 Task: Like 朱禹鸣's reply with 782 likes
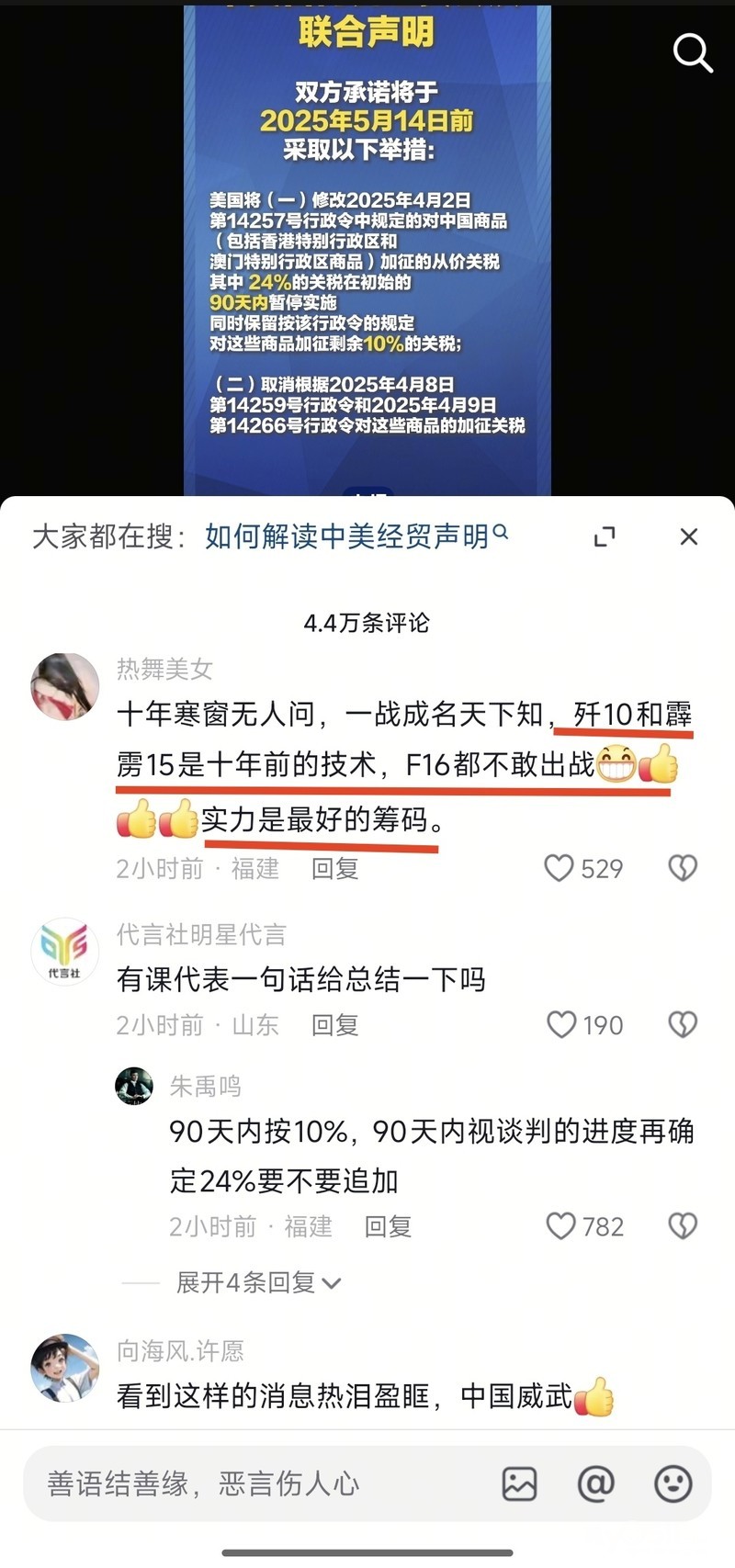pos(560,1225)
